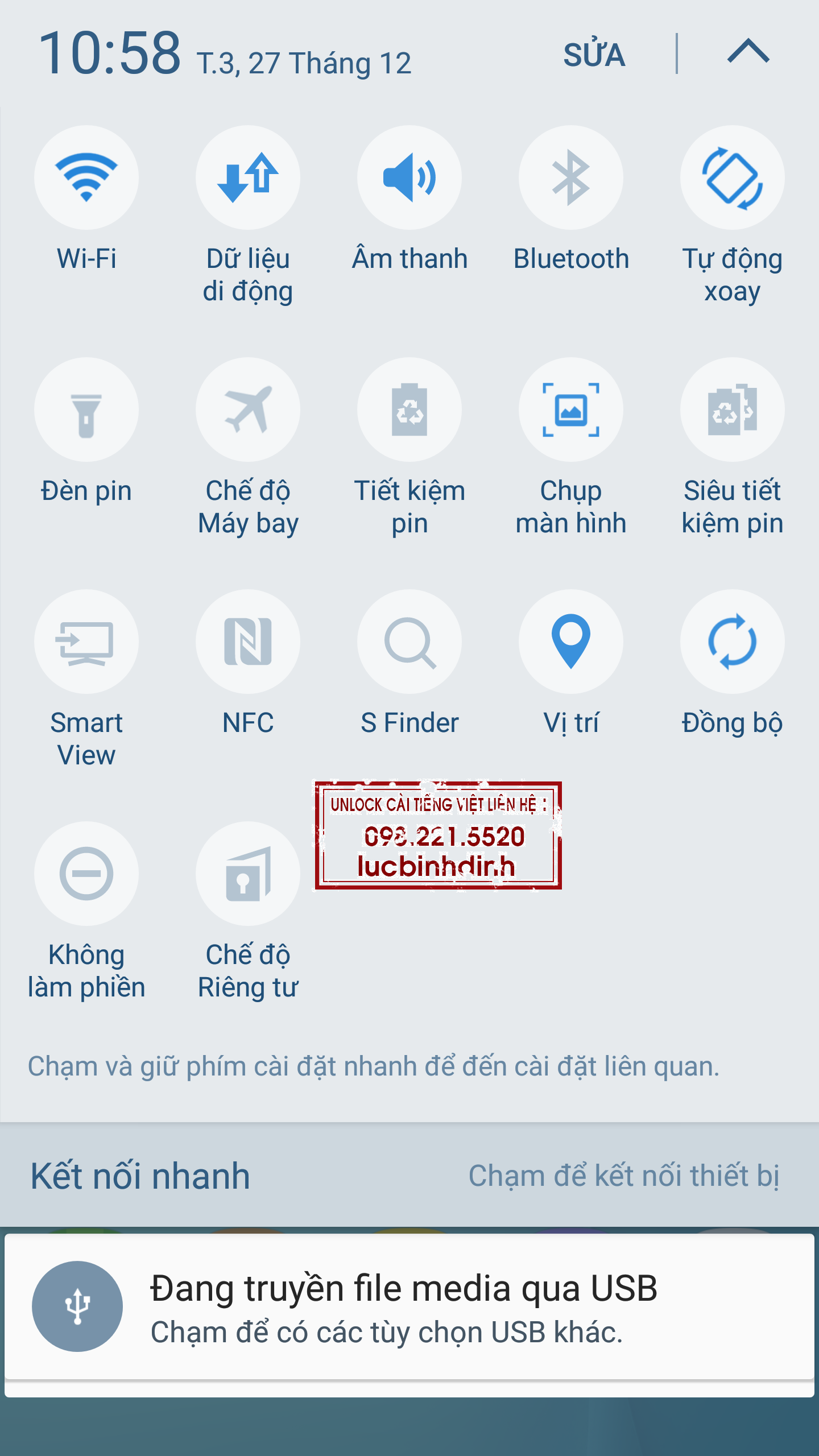The width and height of the screenshot is (819, 1456).
Task: Tap the SỬA edit button
Action: click(594, 55)
